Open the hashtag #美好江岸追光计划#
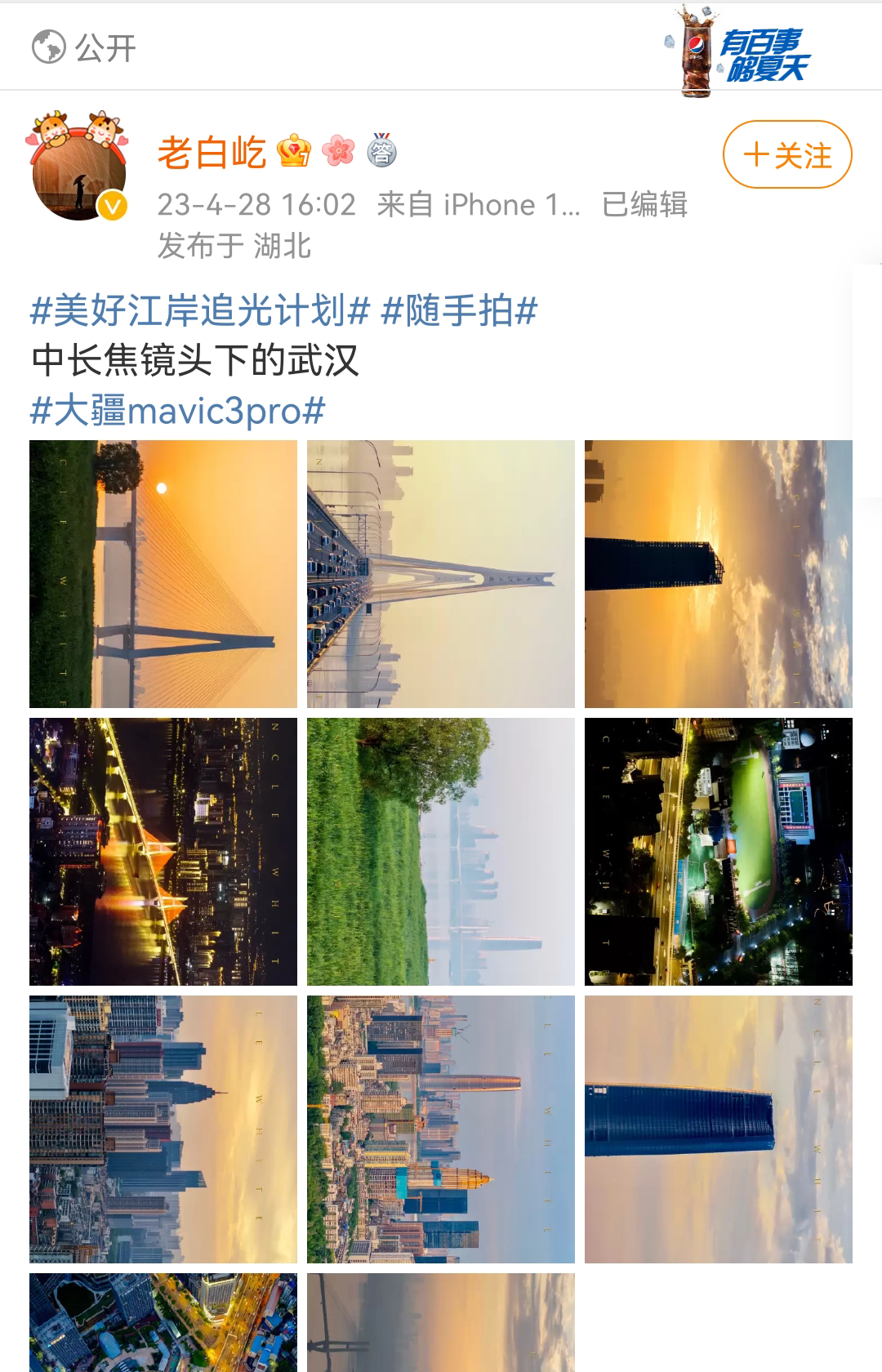The height and width of the screenshot is (1372, 882). (x=200, y=311)
